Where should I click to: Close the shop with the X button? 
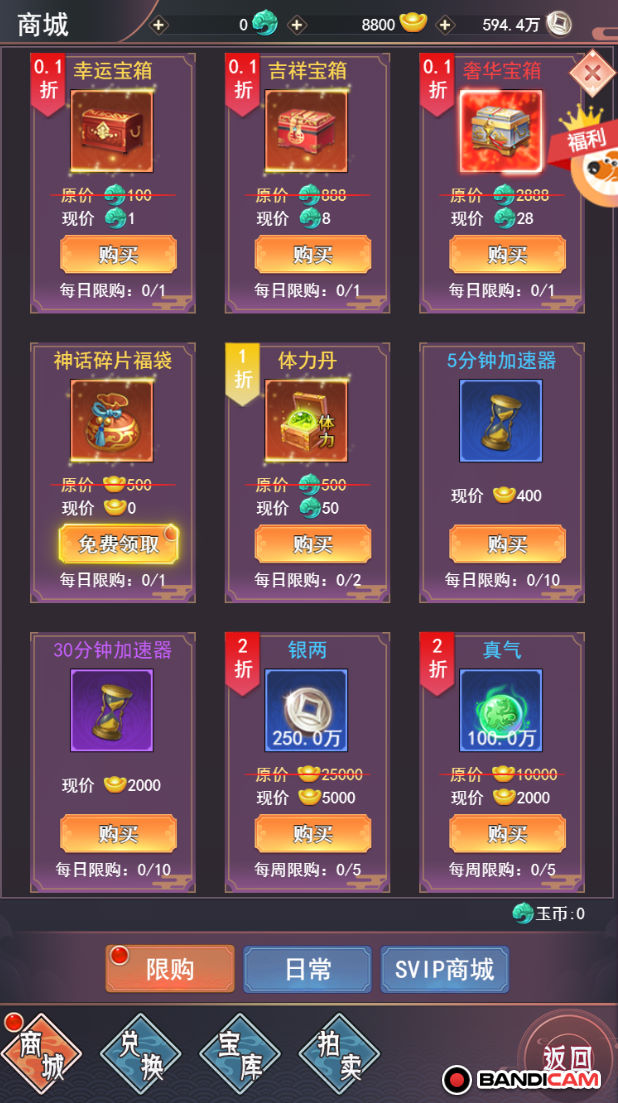click(592, 72)
